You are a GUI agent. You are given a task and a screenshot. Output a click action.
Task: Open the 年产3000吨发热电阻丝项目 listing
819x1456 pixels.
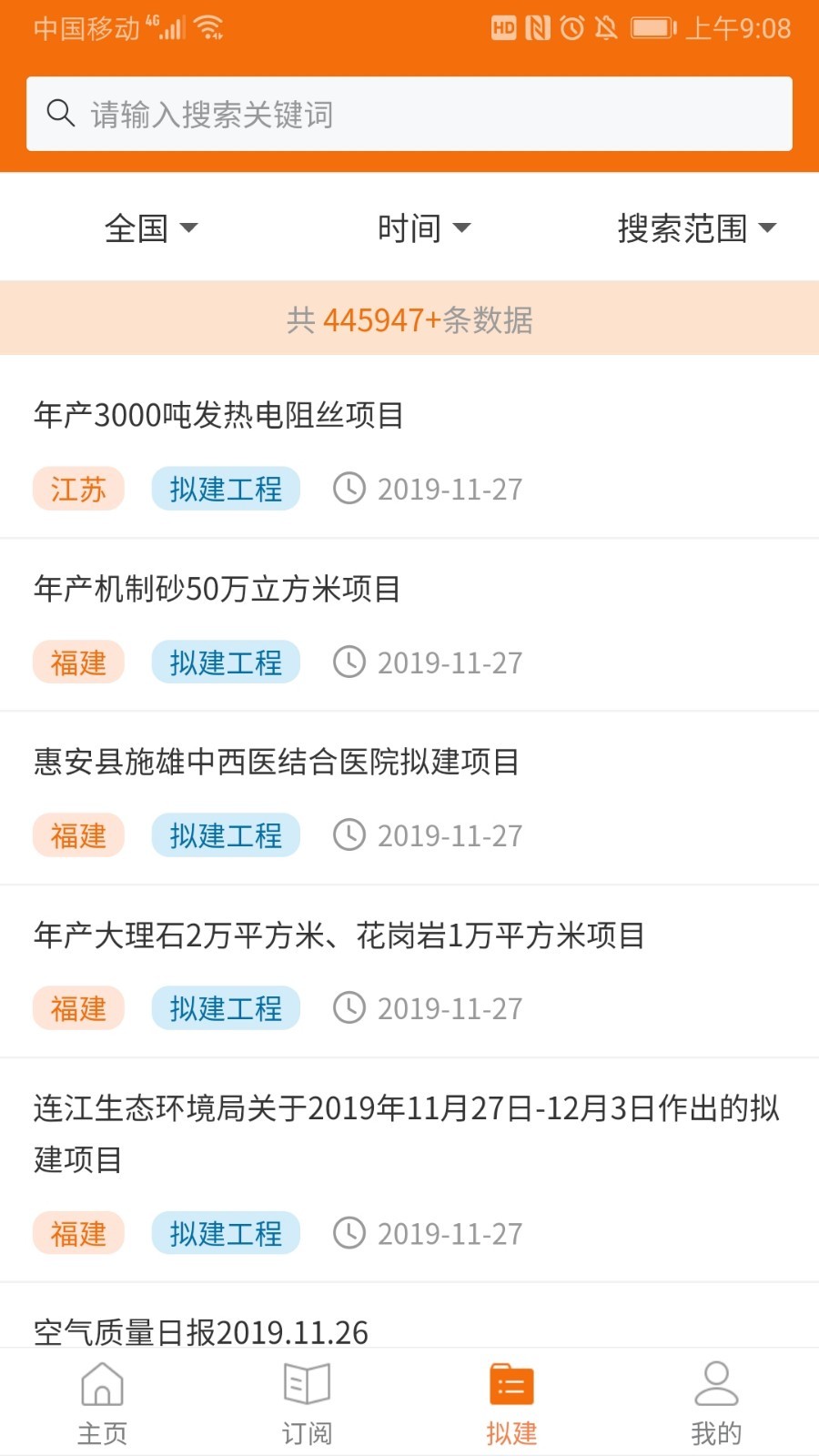pos(218,417)
